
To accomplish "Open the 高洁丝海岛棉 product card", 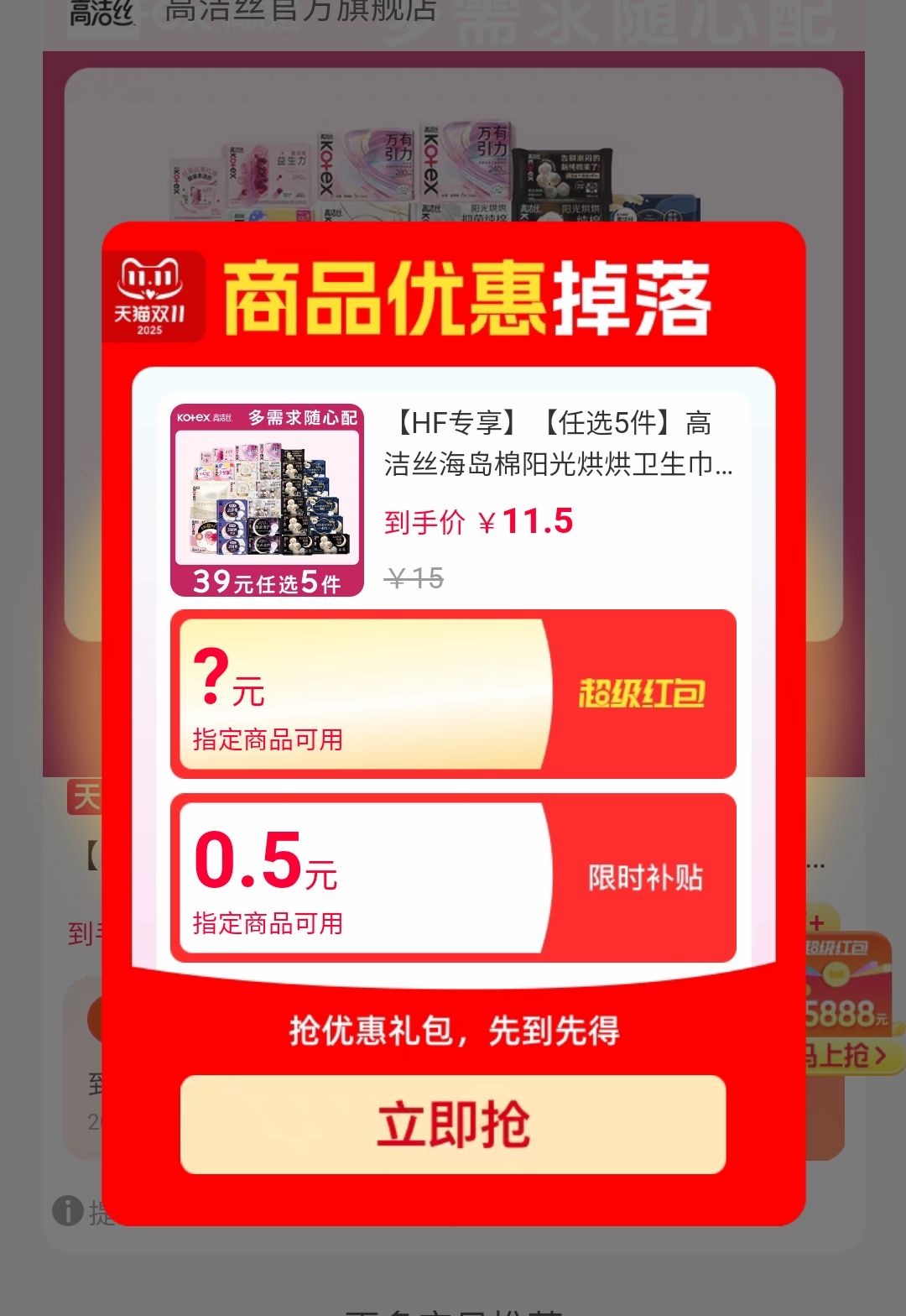I will click(453, 499).
